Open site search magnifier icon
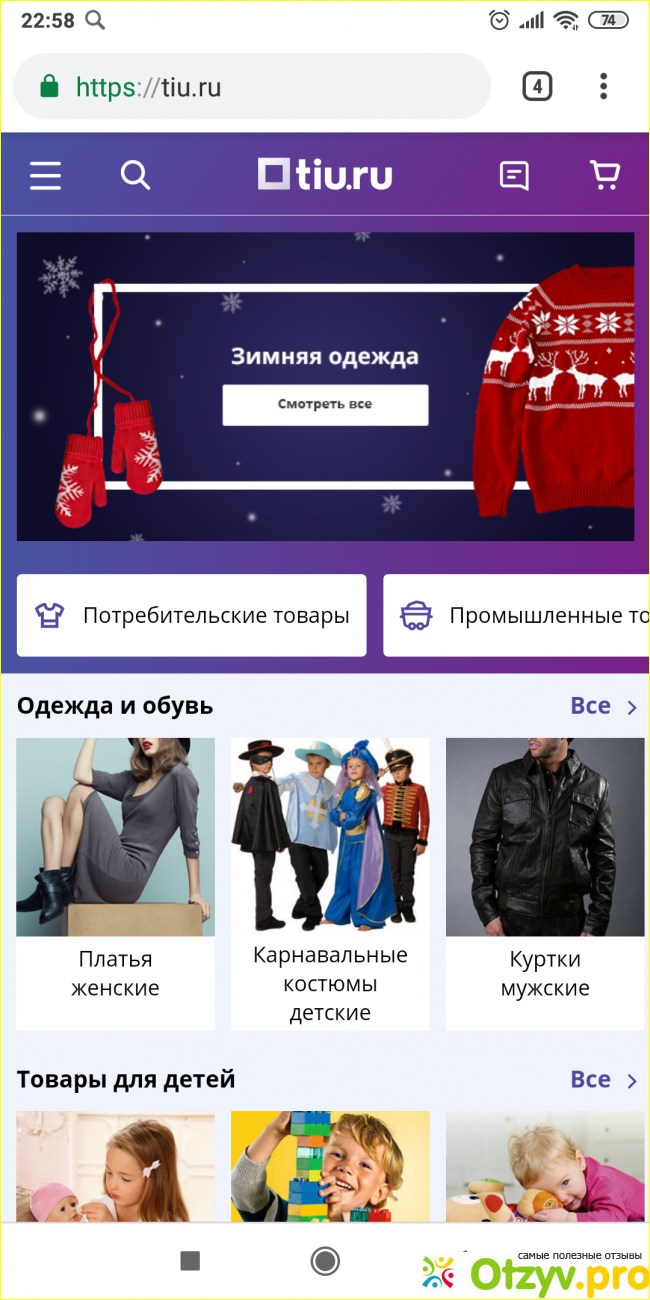 [135, 176]
